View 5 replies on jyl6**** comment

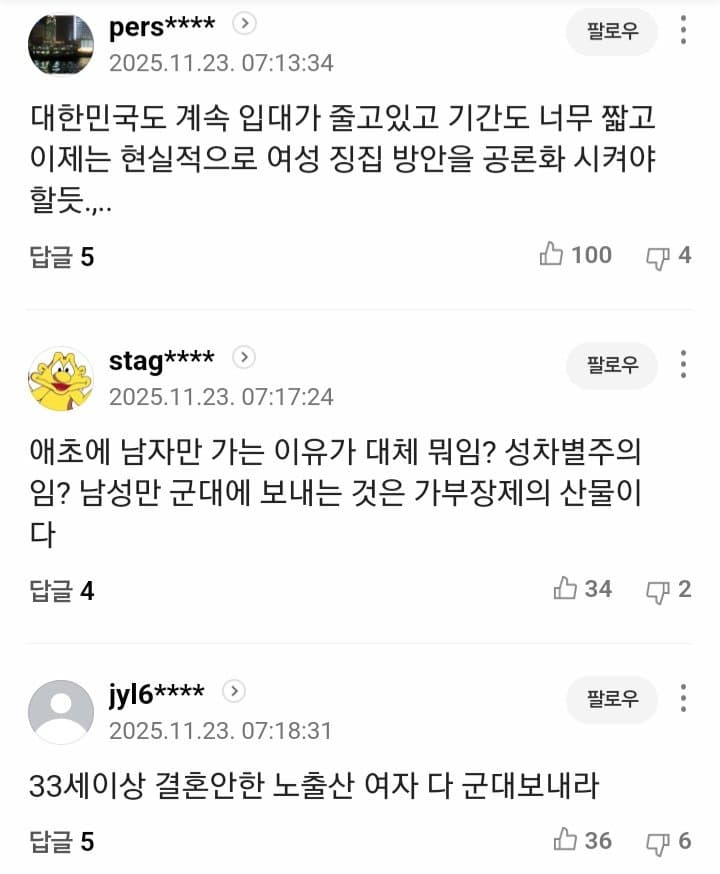coord(61,842)
